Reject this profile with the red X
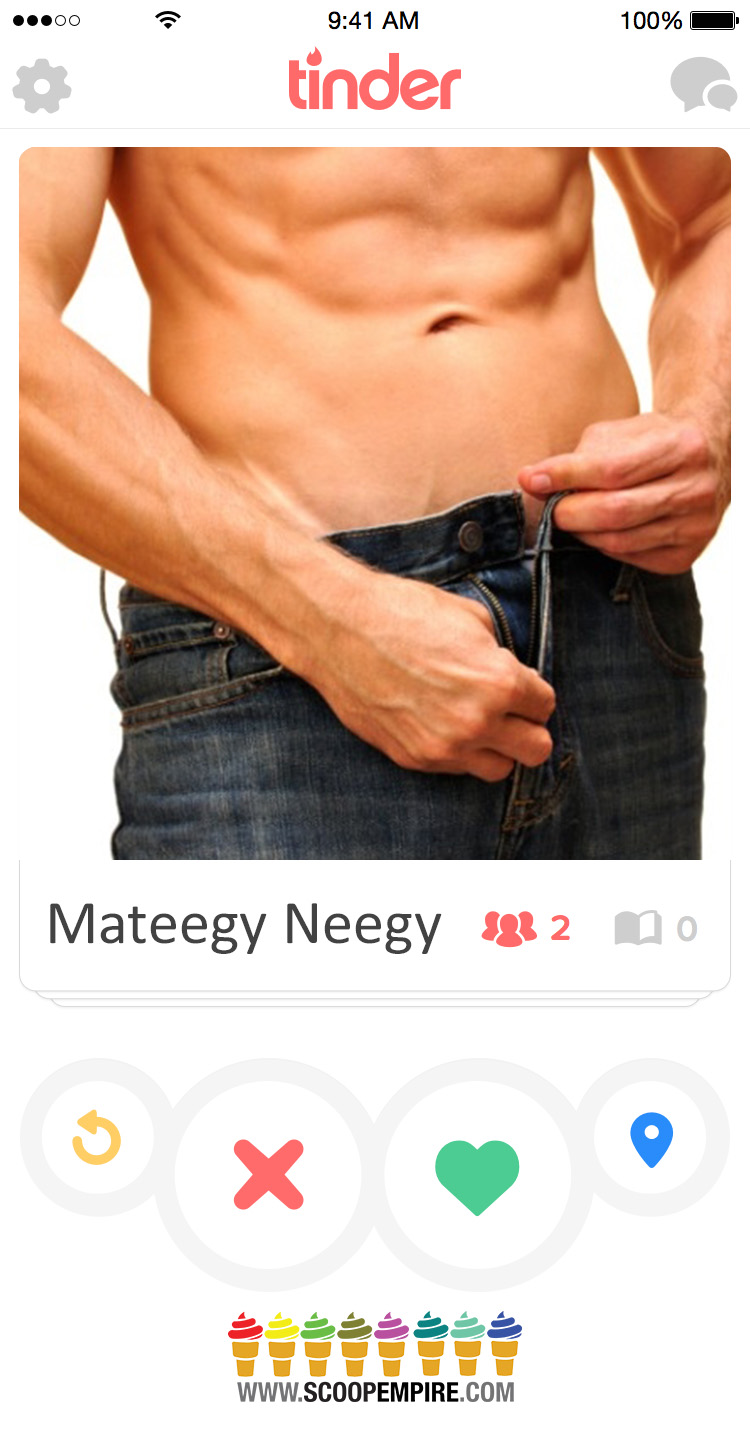This screenshot has width=750, height=1439. (x=268, y=1174)
